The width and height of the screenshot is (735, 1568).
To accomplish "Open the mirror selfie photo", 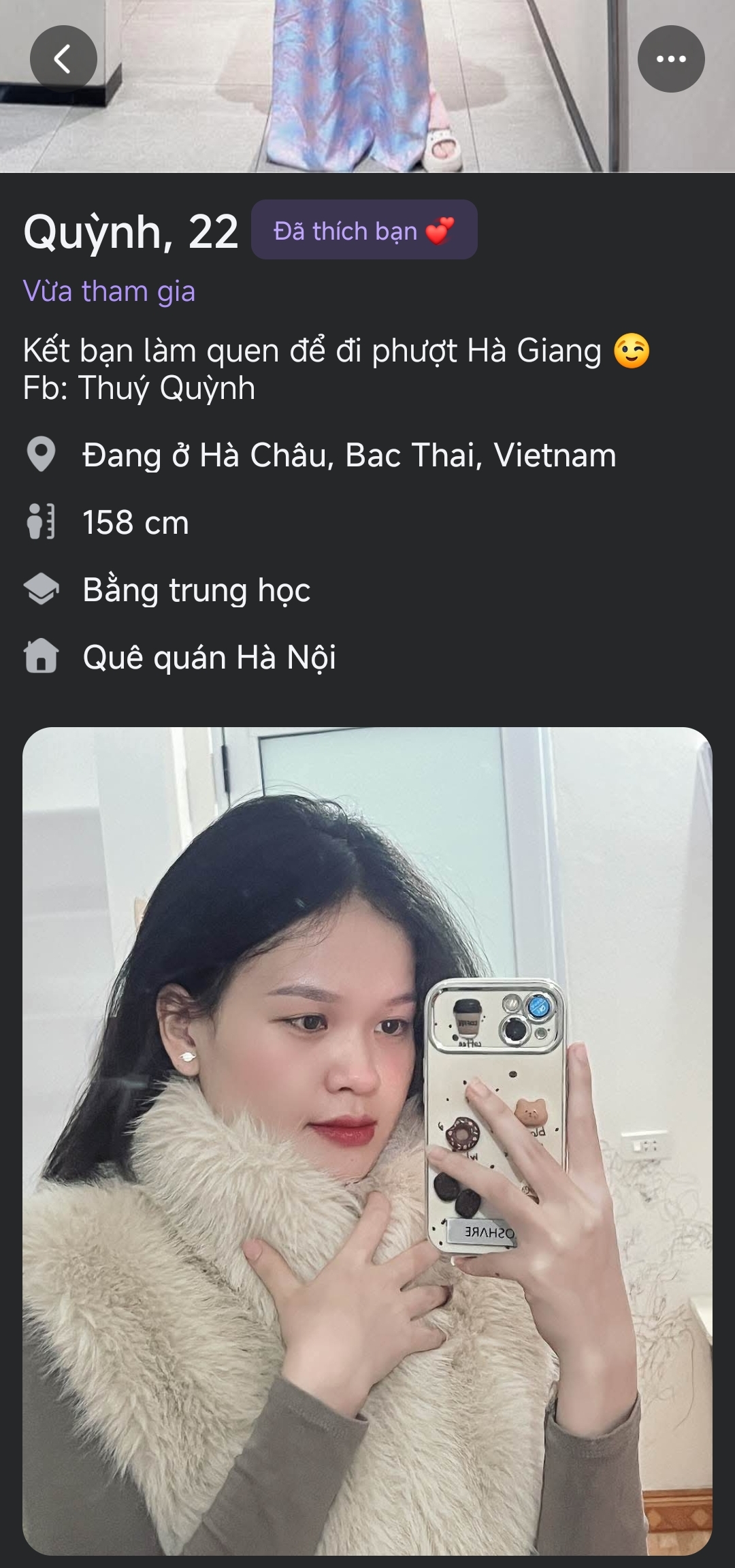I will pyautogui.click(x=367, y=1157).
